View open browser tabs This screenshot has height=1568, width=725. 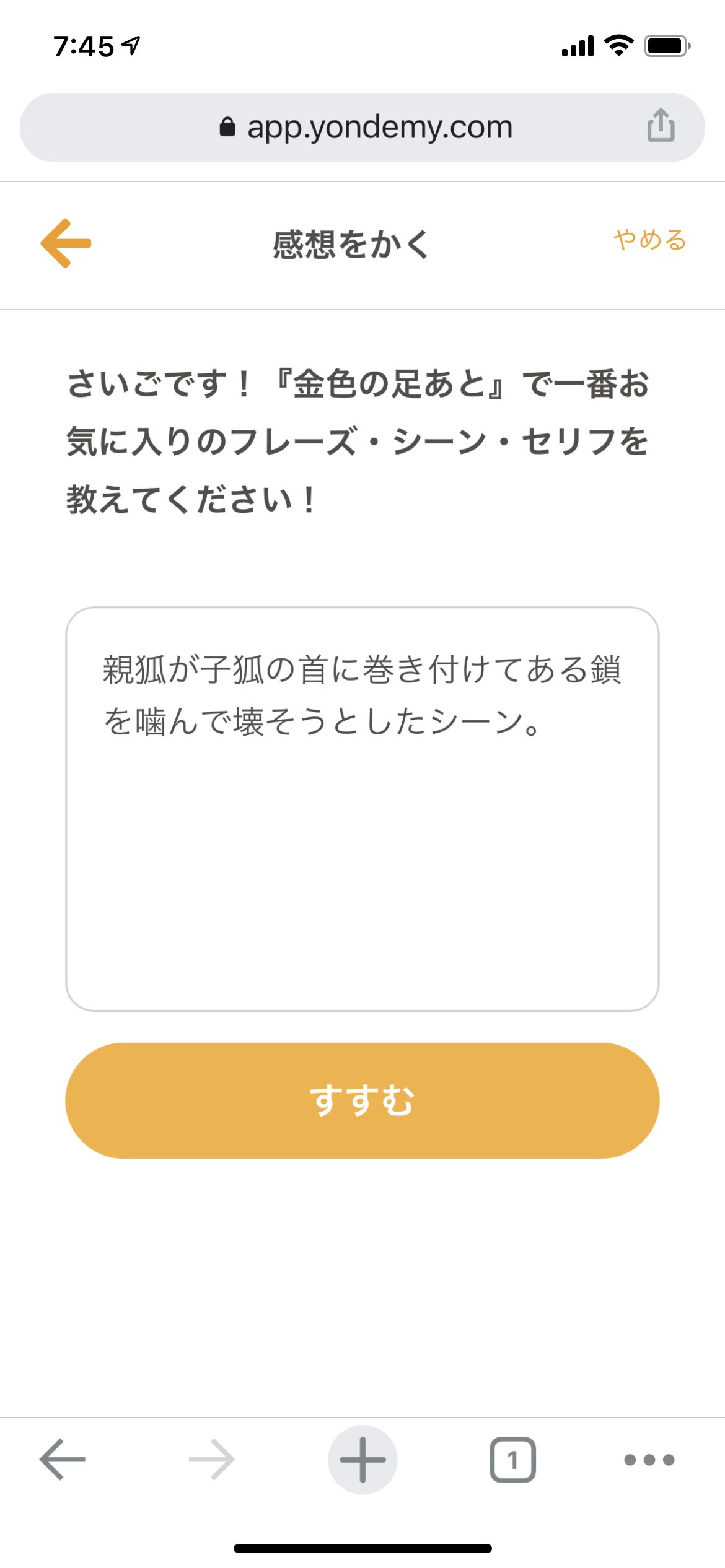point(512,1460)
